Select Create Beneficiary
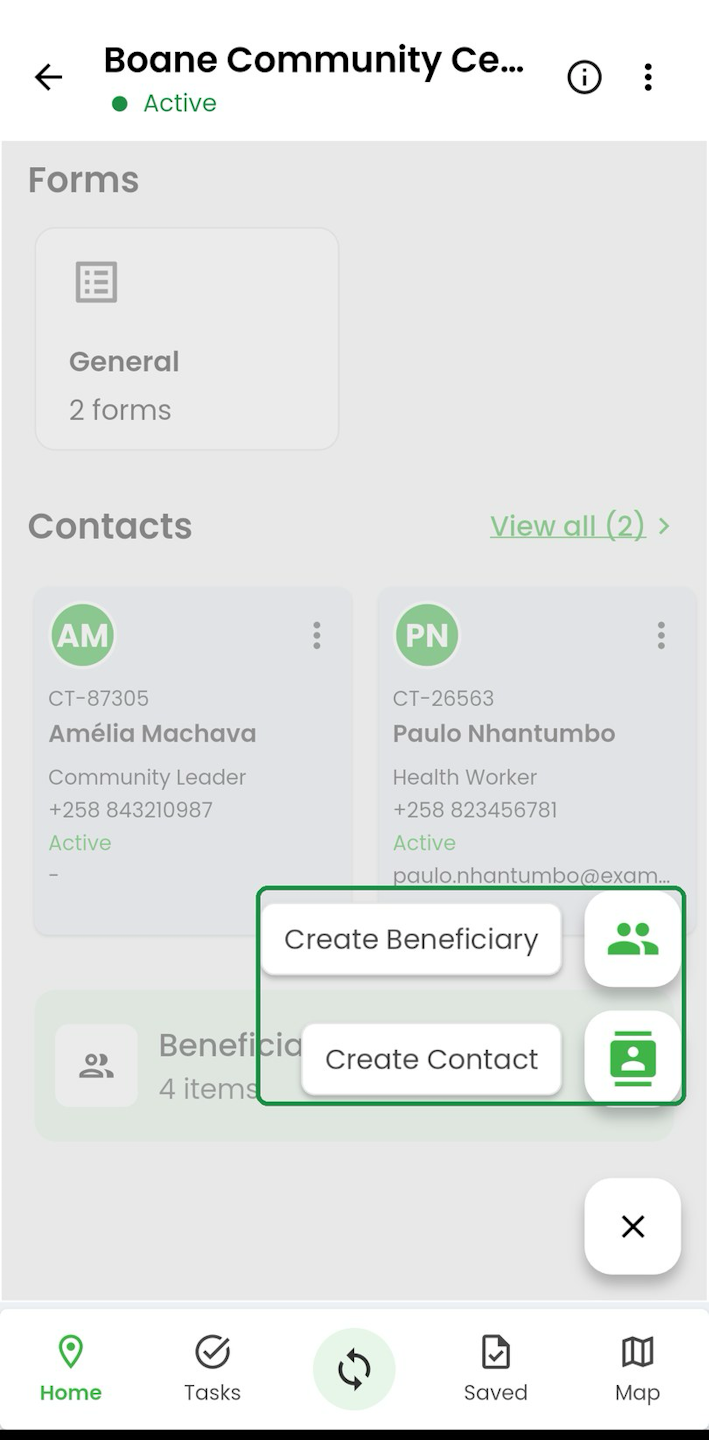 (411, 939)
